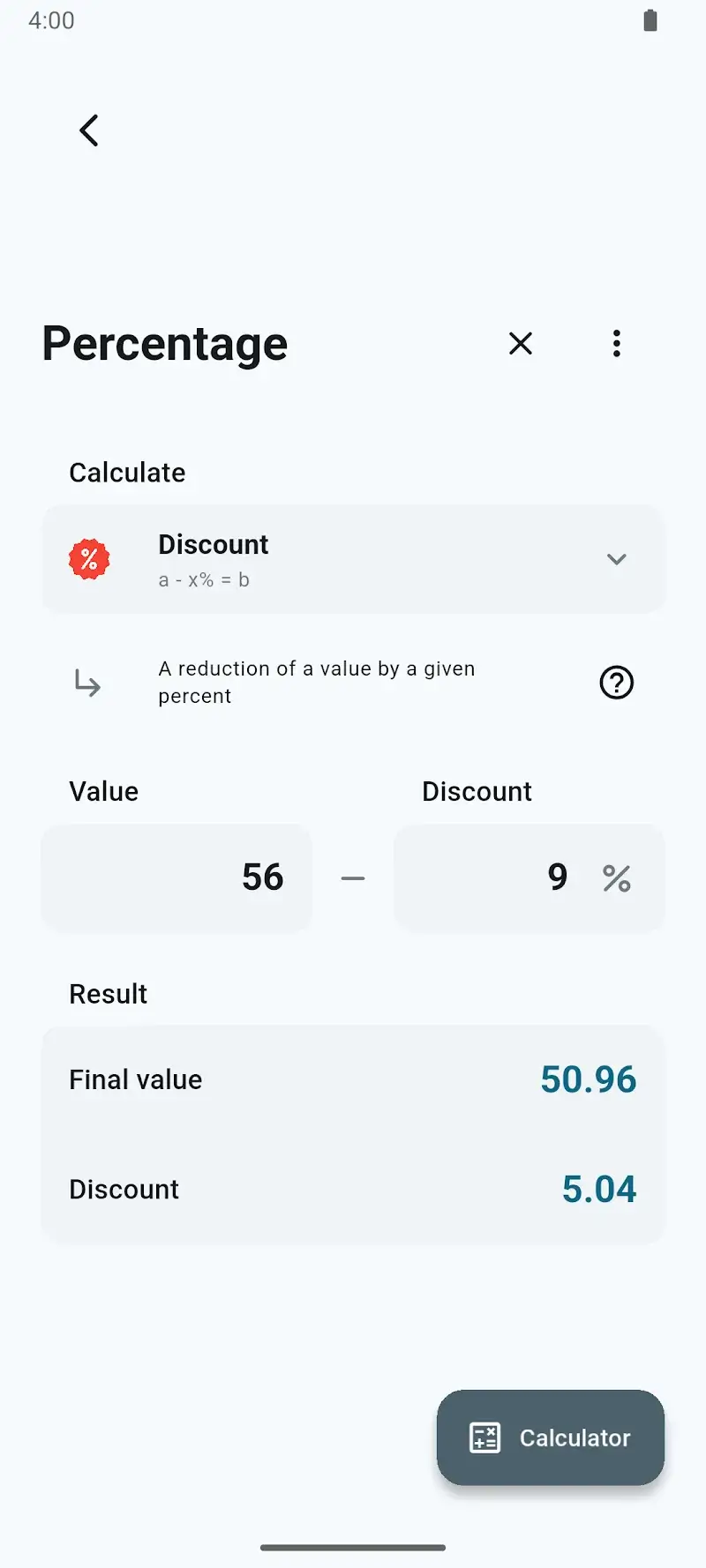The width and height of the screenshot is (706, 1568).
Task: Click the percent symbol beside the Discount field
Action: pyautogui.click(x=616, y=878)
